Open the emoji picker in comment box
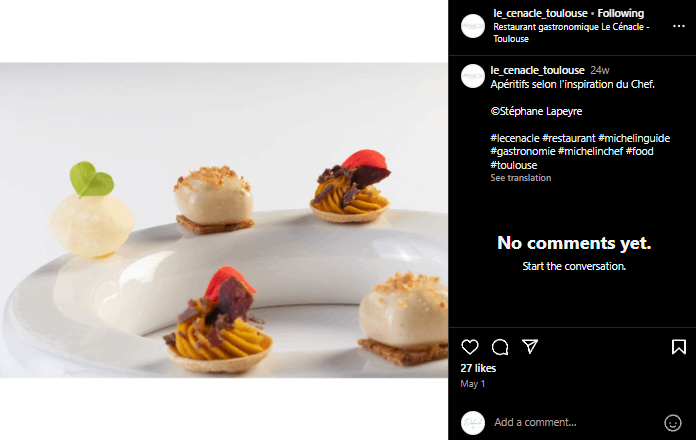The width and height of the screenshot is (696, 440). pyautogui.click(x=673, y=422)
